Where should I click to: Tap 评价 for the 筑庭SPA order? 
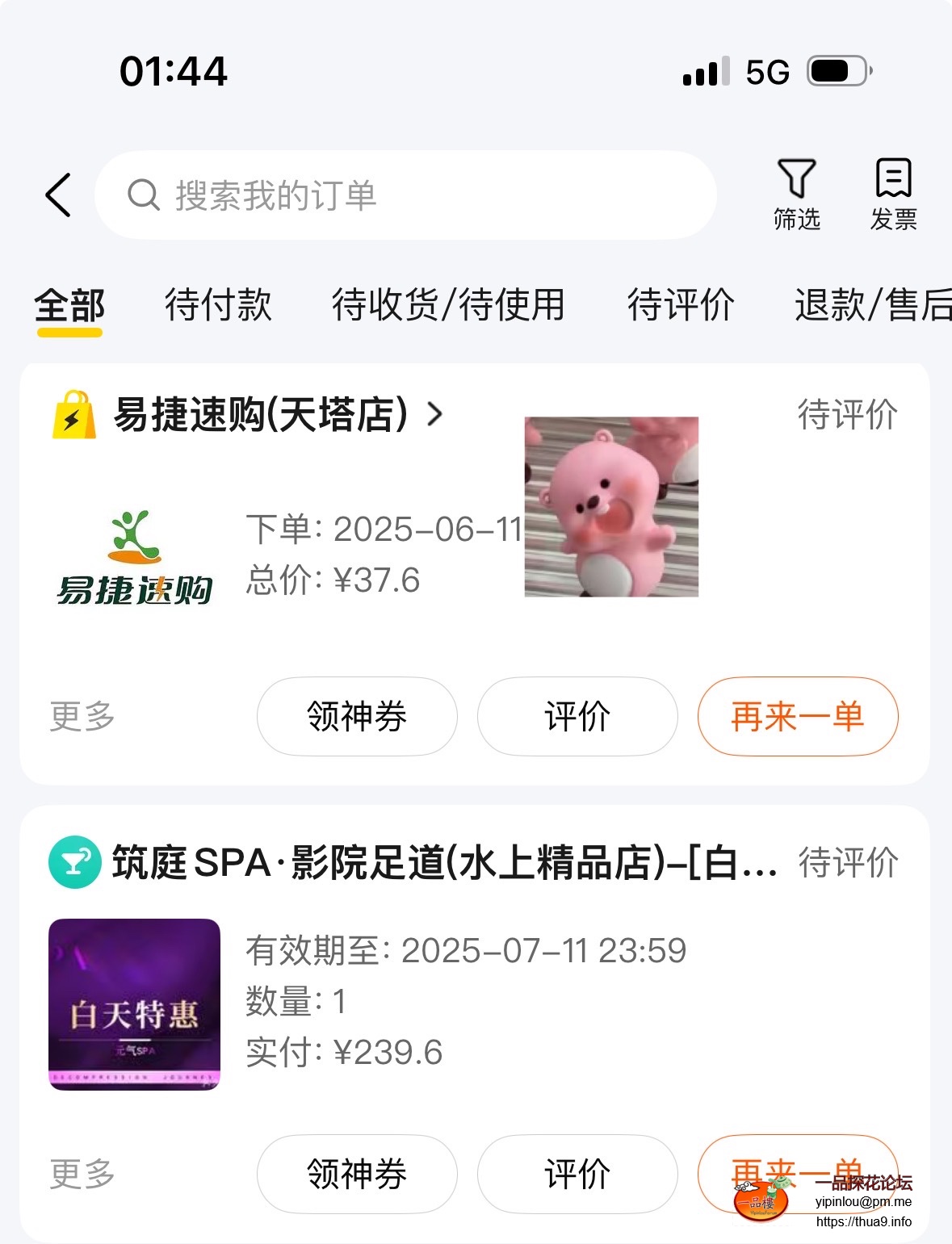(x=577, y=1174)
